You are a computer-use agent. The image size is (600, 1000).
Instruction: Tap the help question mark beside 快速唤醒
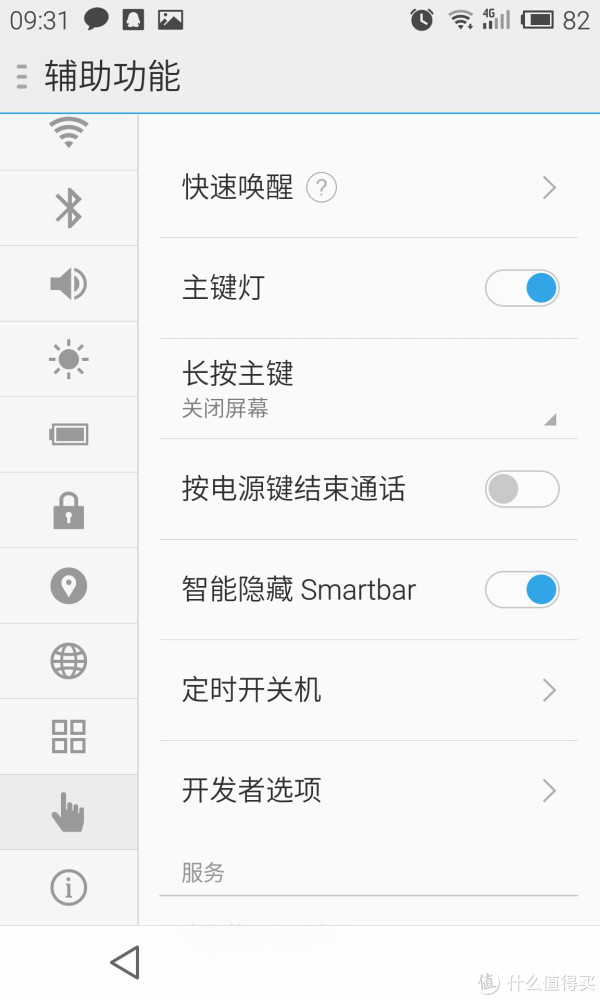point(321,188)
